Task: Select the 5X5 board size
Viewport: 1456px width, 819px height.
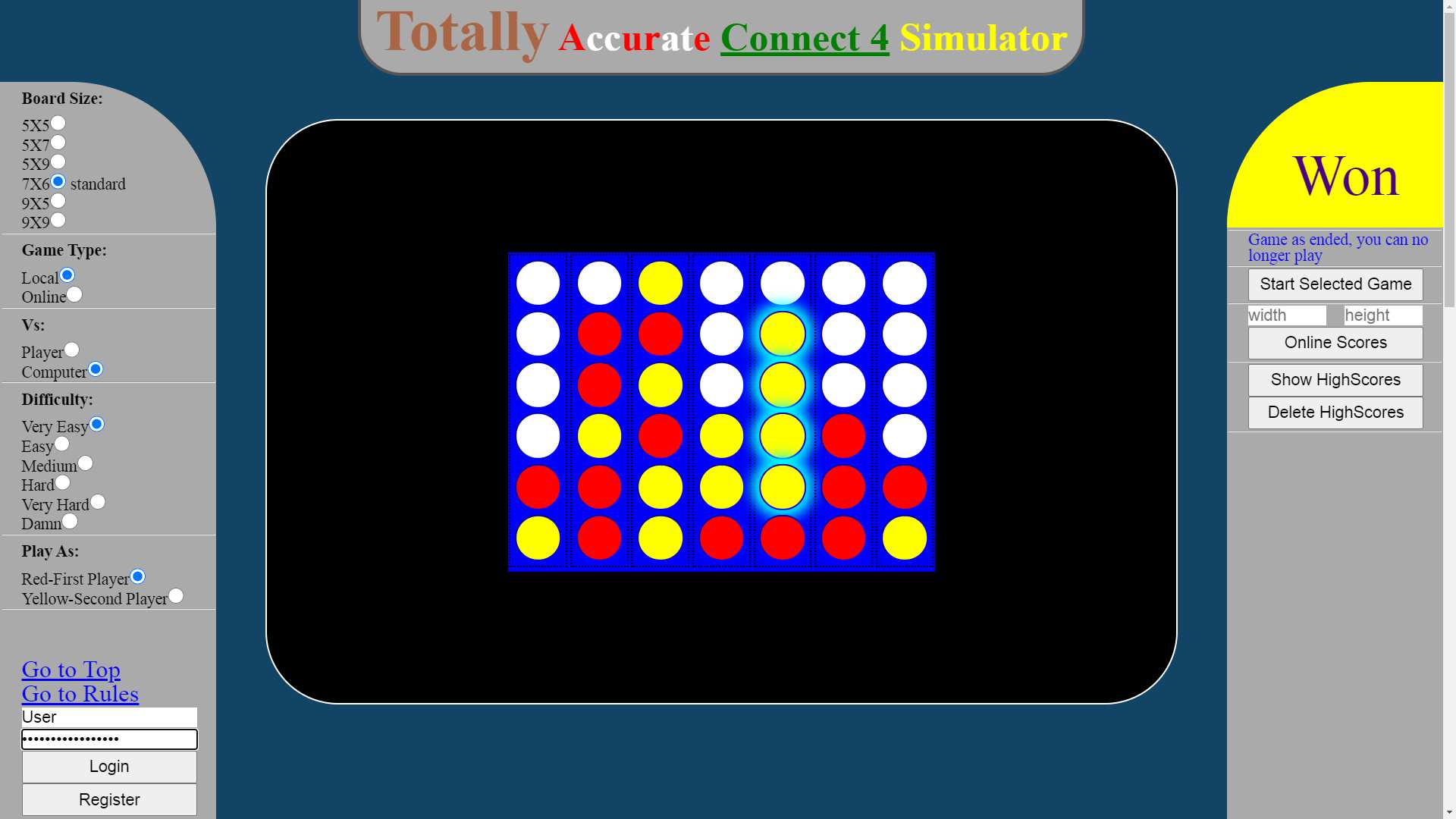Action: click(x=58, y=124)
